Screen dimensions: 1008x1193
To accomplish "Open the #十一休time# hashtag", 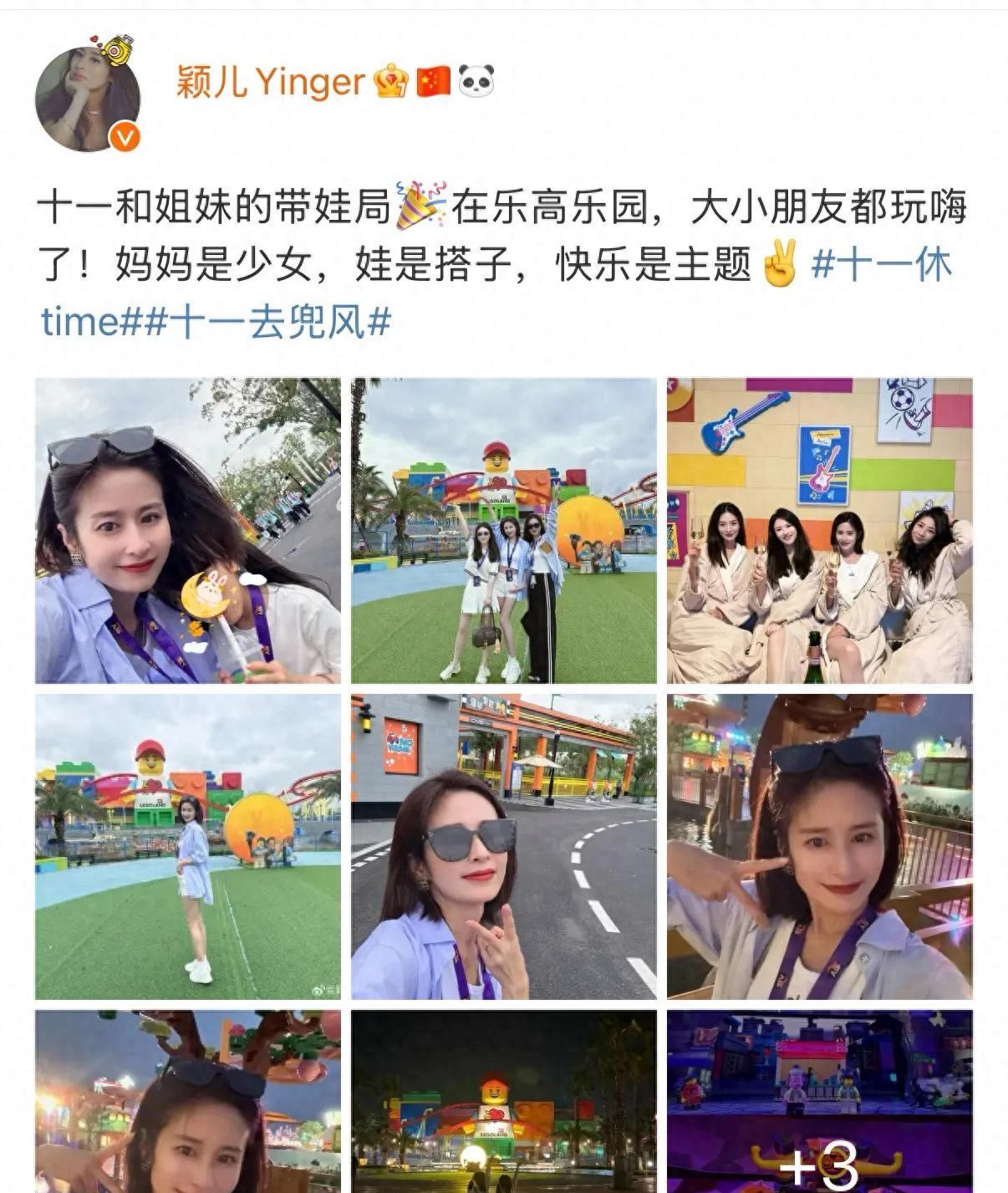I will tap(881, 266).
